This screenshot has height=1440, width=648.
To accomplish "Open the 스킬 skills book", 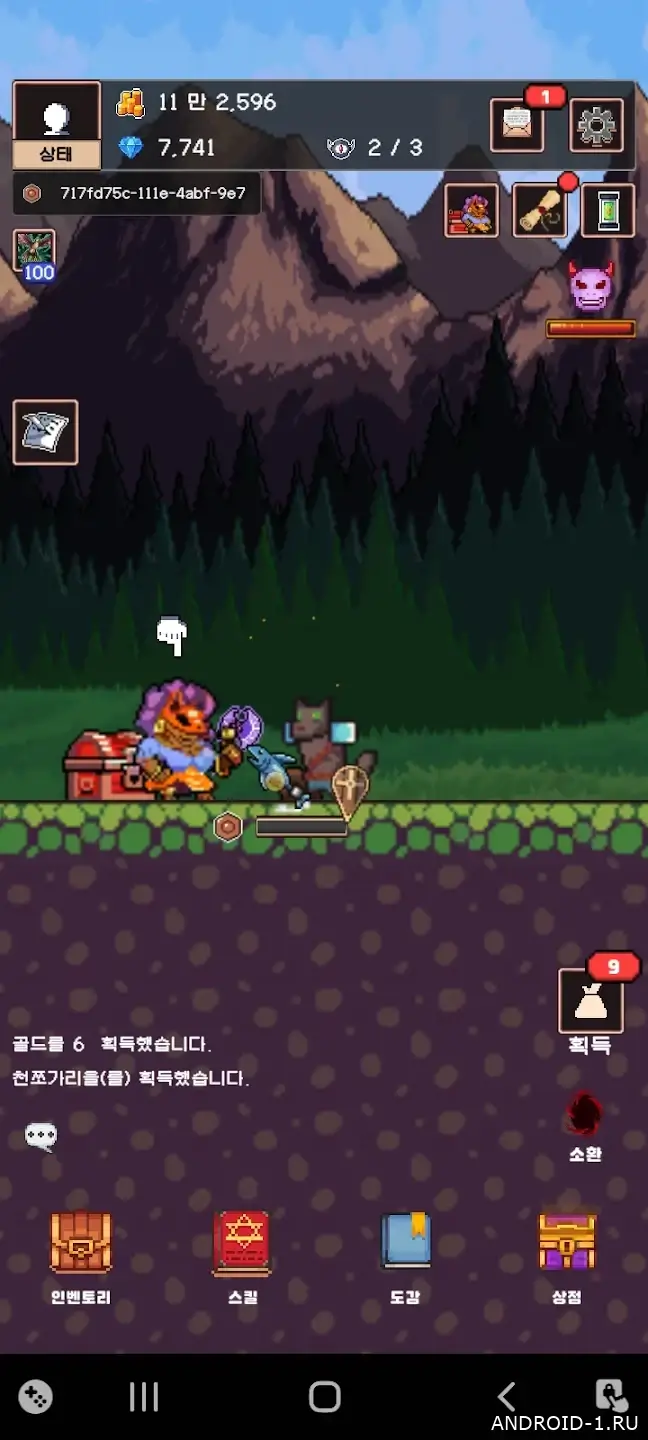I will coord(243,1258).
